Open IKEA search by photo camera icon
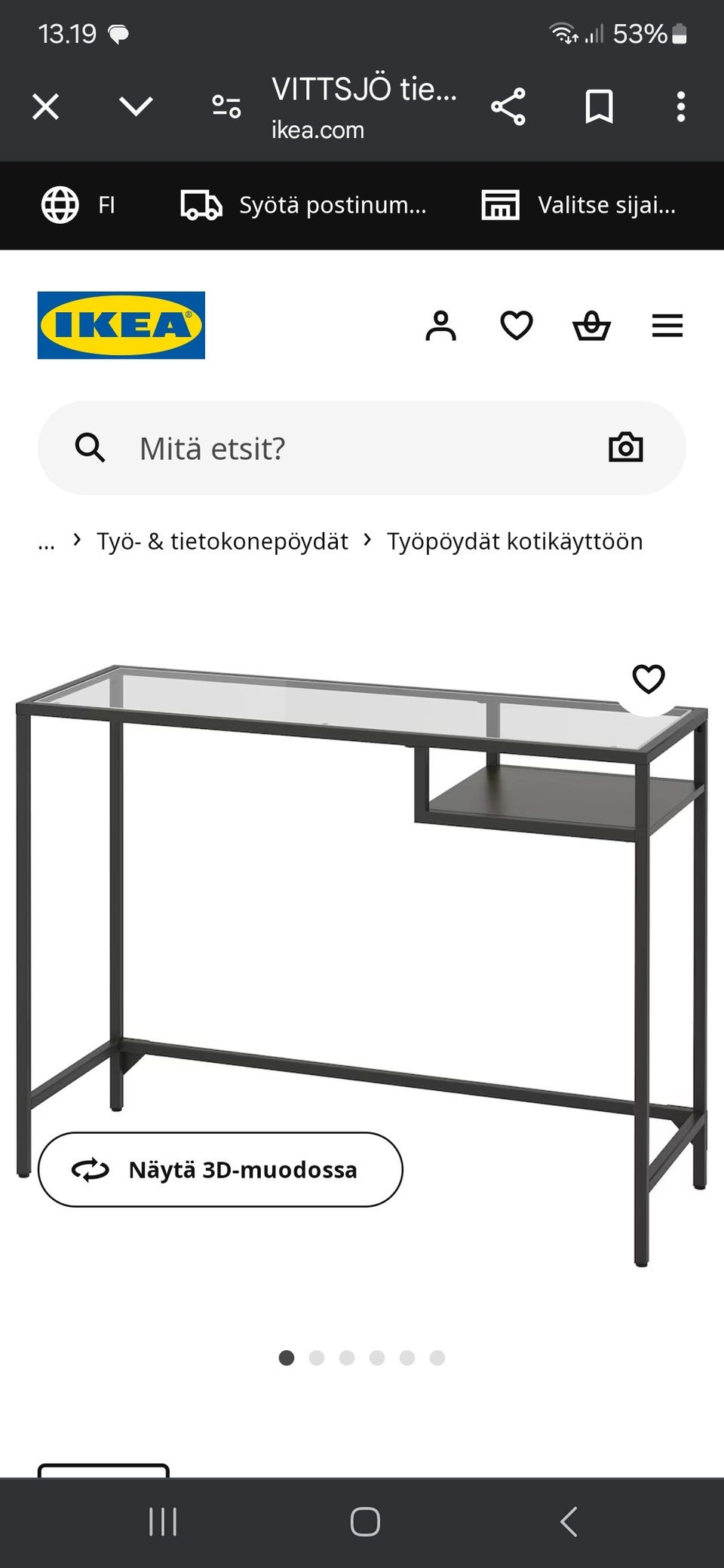The height and width of the screenshot is (1568, 724). (x=626, y=447)
